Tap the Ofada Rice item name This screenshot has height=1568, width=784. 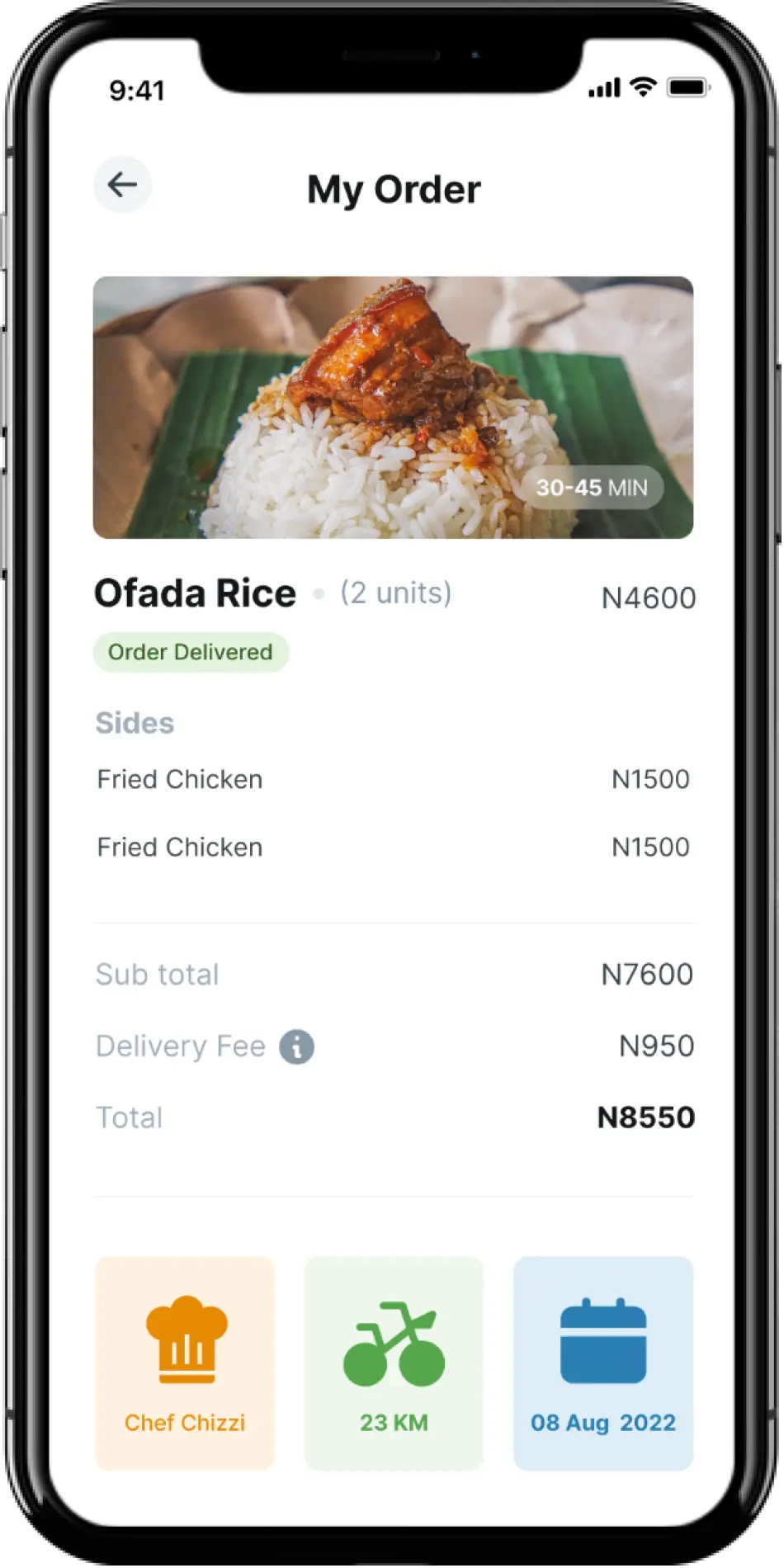click(195, 593)
